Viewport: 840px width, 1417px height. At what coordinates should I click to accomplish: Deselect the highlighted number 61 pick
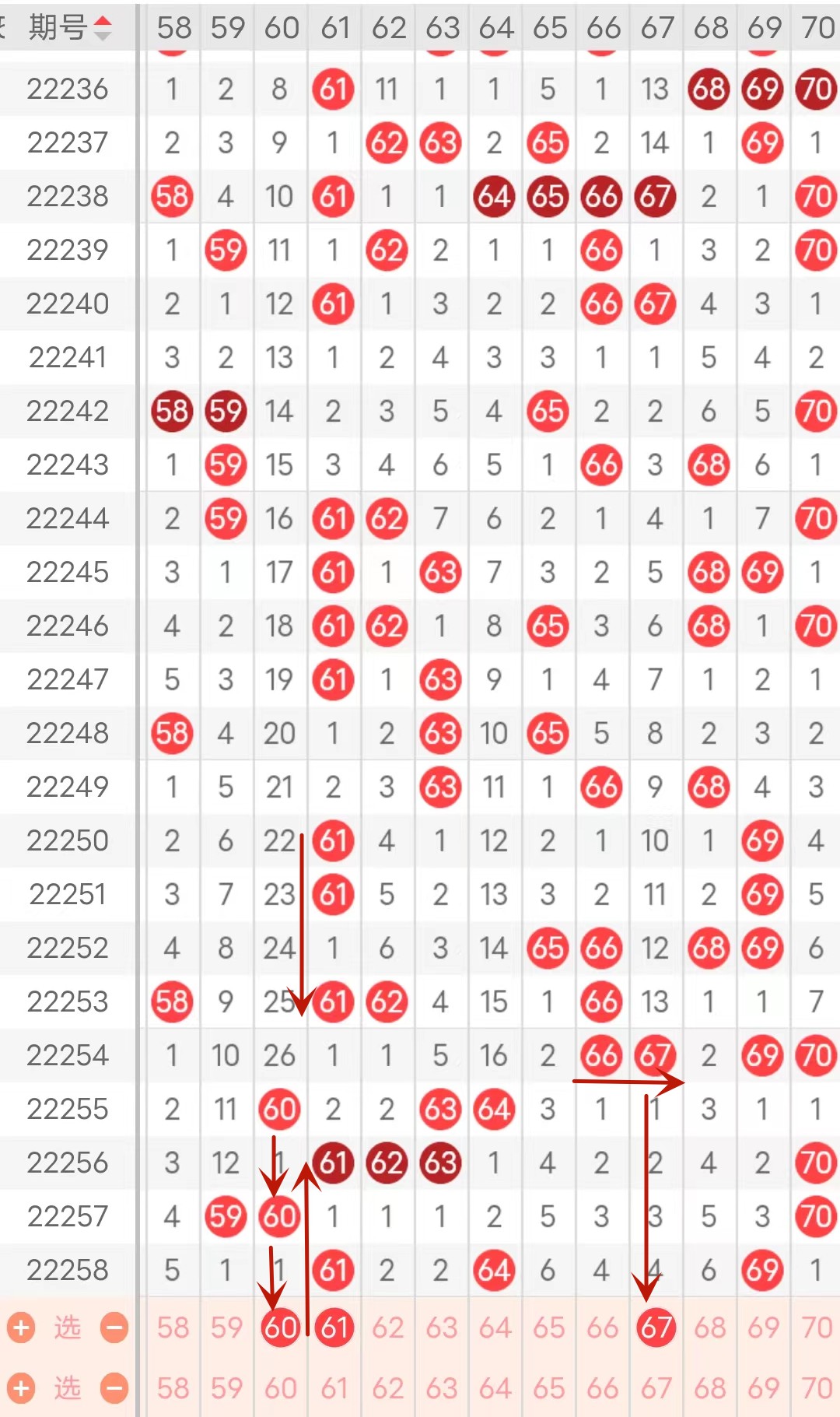tap(334, 1328)
